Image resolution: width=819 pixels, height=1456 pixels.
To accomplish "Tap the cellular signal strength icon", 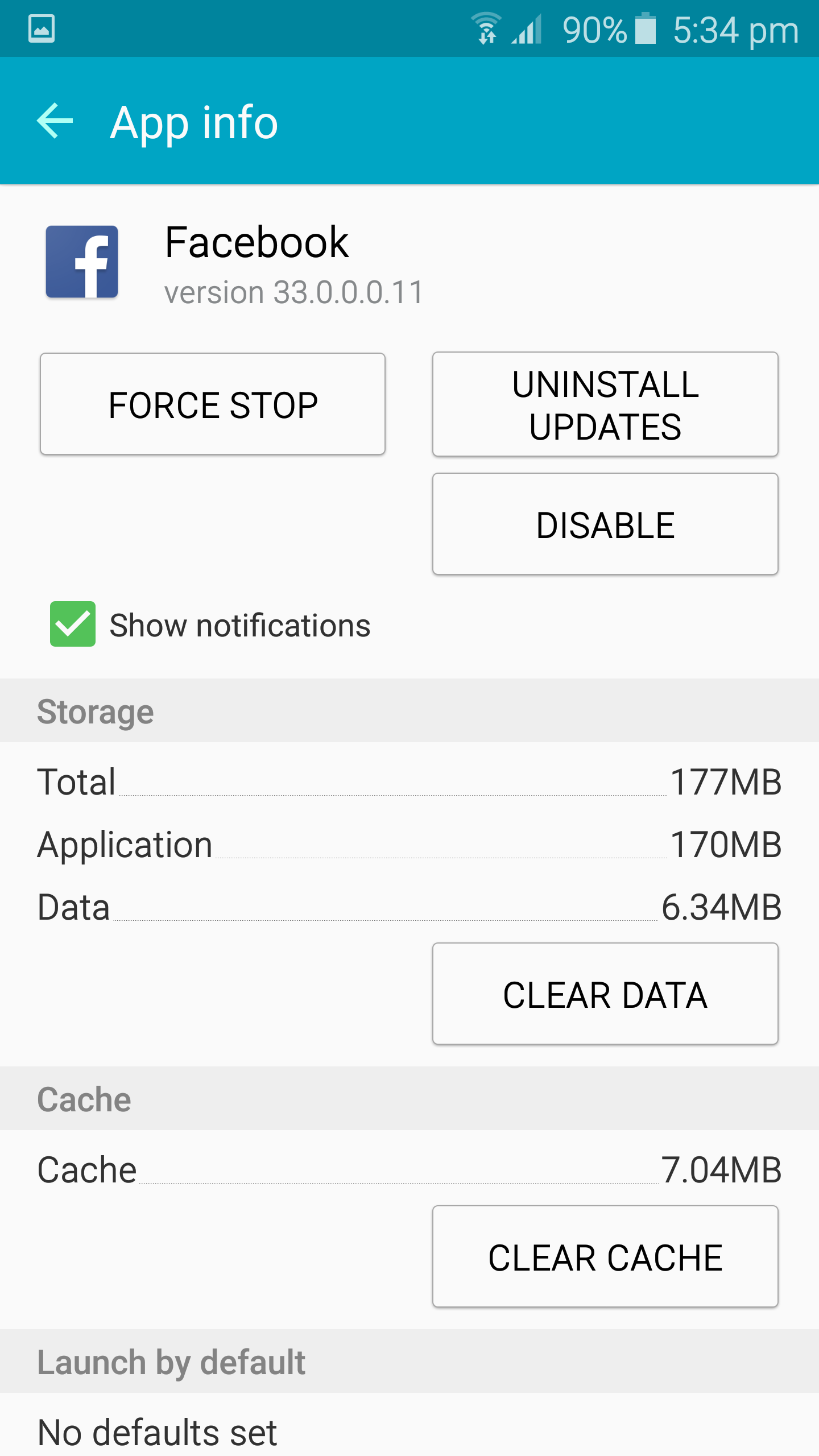I will pos(526,30).
